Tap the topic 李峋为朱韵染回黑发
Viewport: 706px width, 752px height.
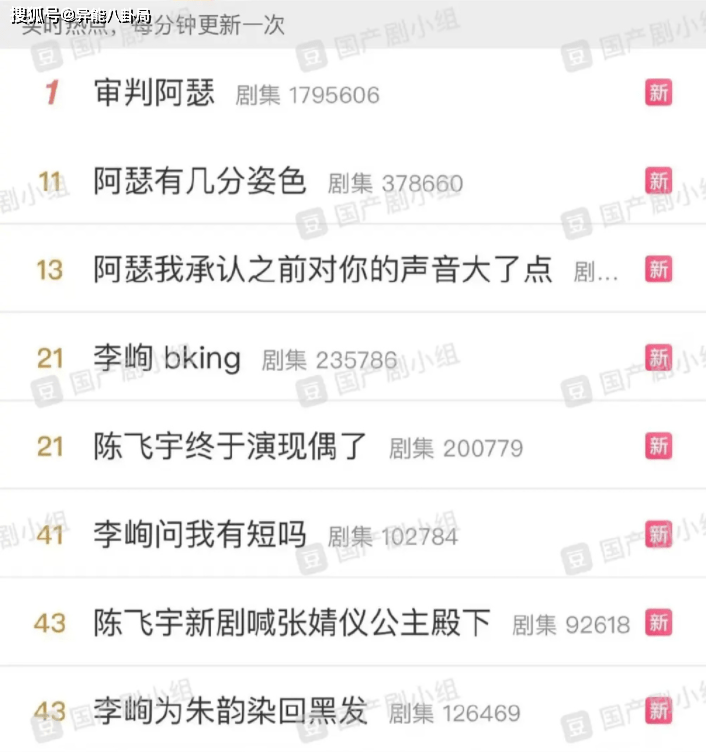coord(231,712)
